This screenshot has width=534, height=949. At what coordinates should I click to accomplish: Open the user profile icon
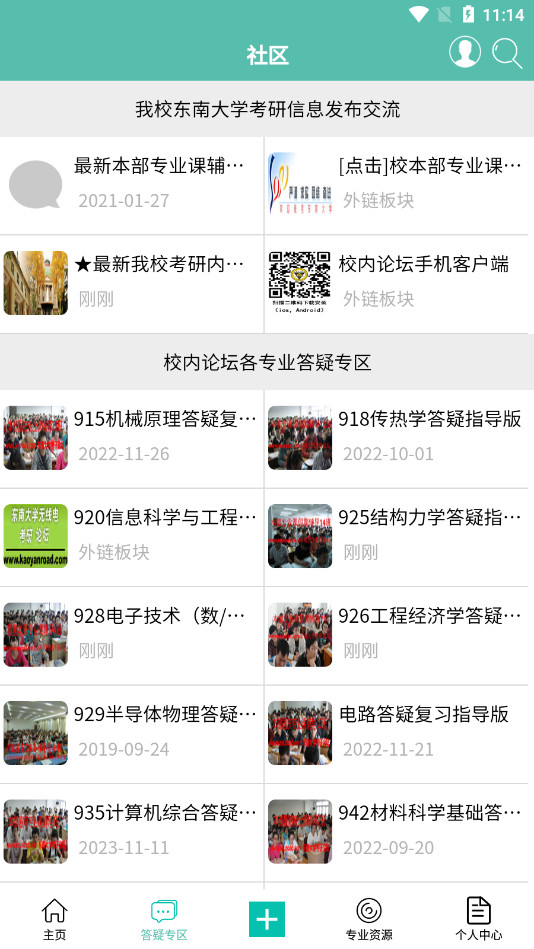(x=464, y=52)
